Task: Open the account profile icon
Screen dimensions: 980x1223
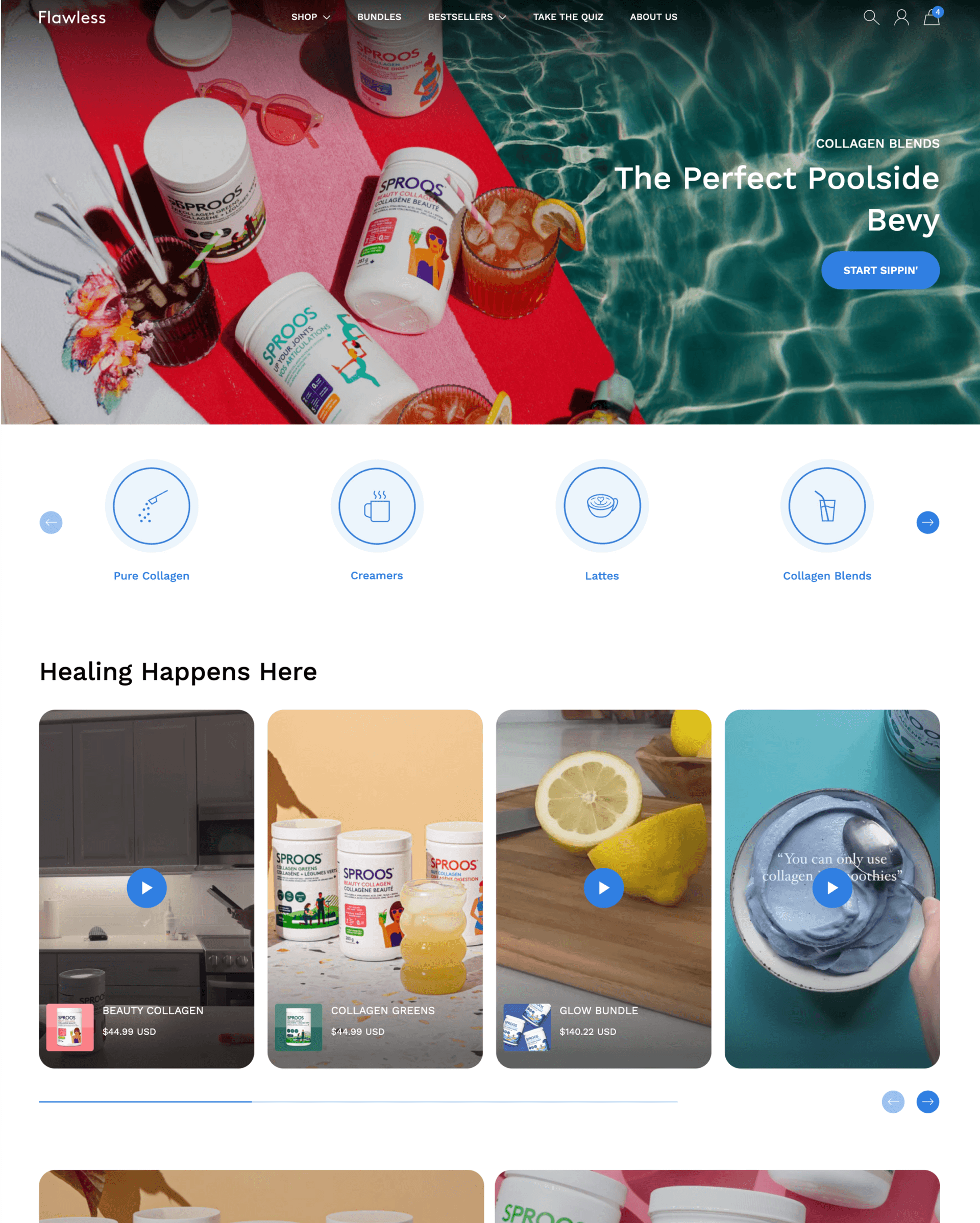Action: (901, 17)
